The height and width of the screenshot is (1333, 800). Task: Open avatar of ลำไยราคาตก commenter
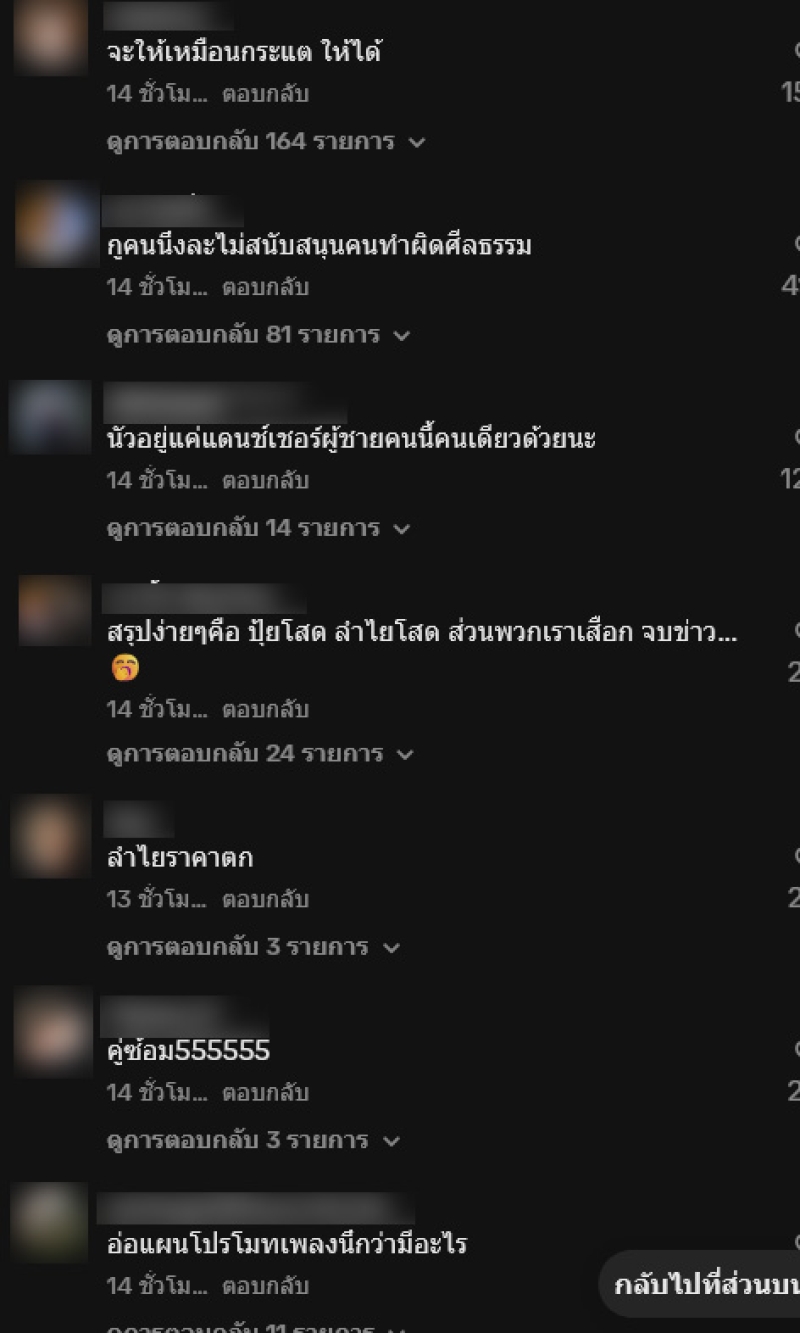[x=51, y=836]
